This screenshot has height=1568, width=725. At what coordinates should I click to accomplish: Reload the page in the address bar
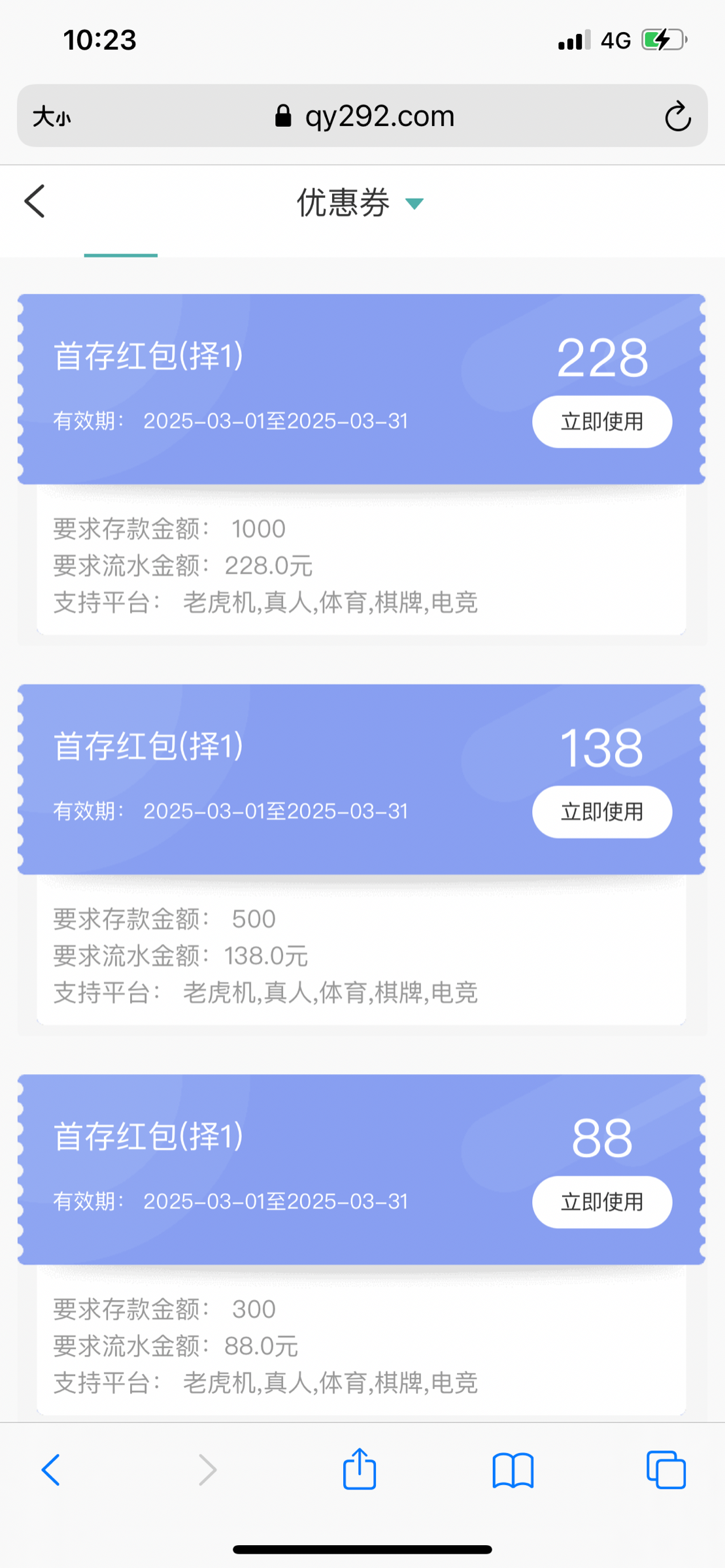tap(678, 116)
